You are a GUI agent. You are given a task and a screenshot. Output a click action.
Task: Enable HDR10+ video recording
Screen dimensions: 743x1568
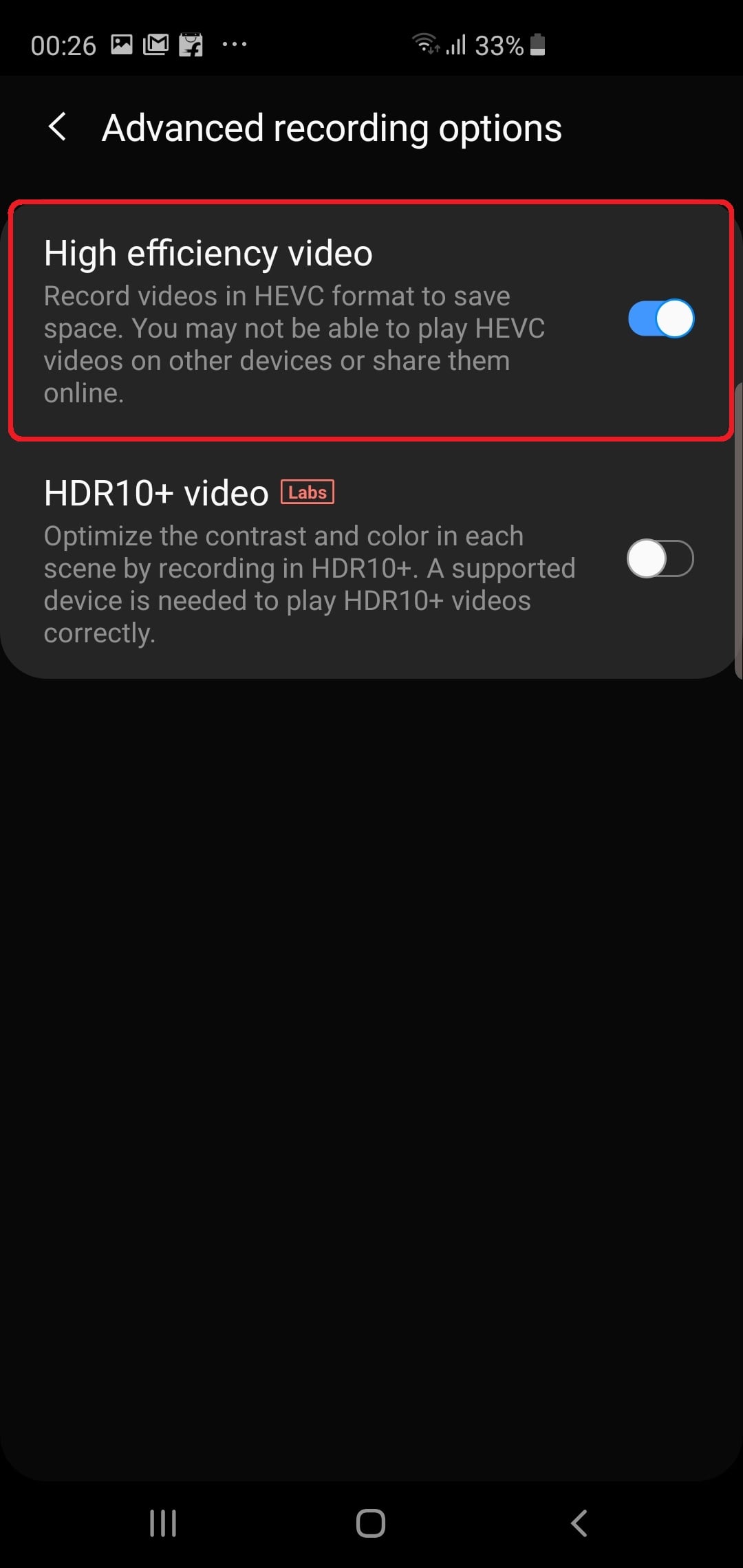click(660, 558)
